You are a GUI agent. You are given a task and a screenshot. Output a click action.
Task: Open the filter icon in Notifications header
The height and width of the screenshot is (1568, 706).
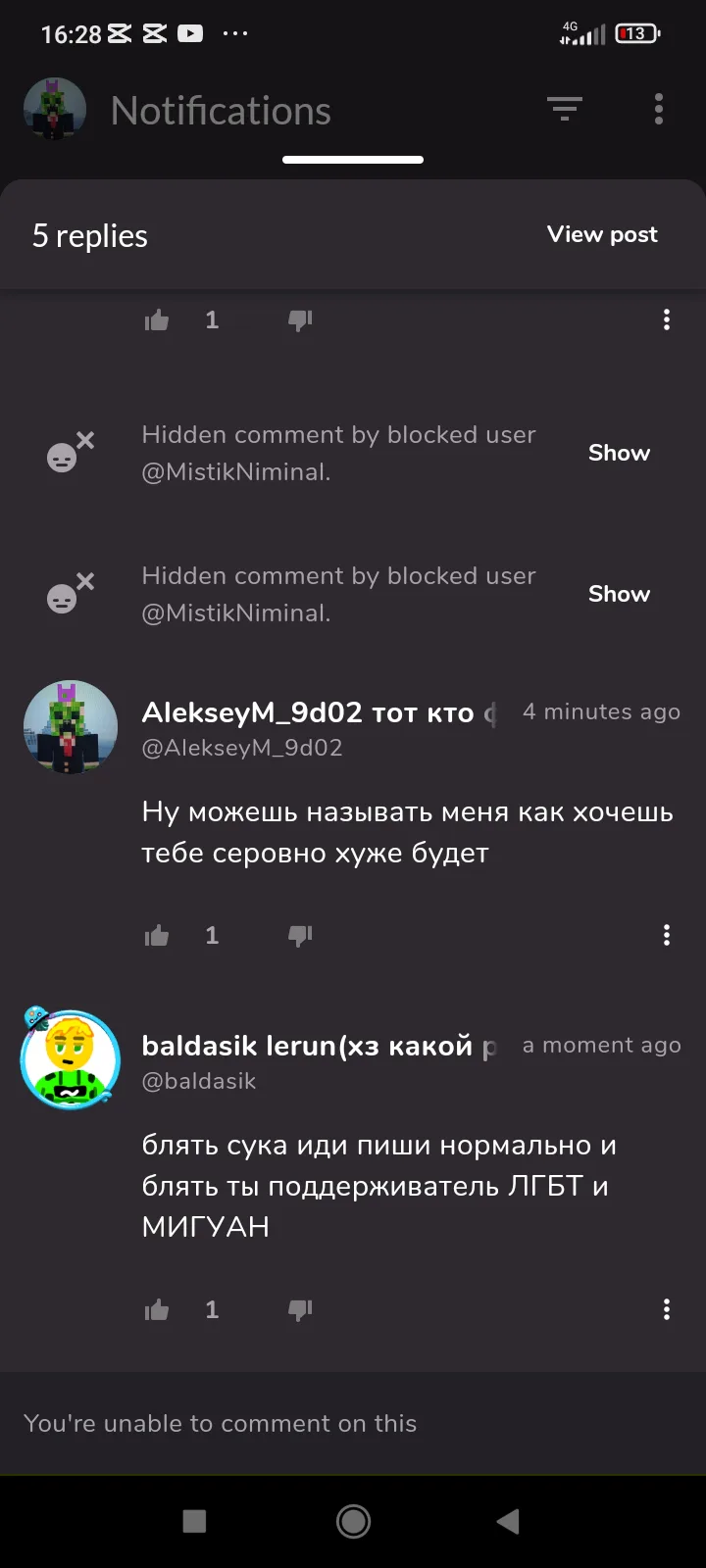click(x=565, y=109)
